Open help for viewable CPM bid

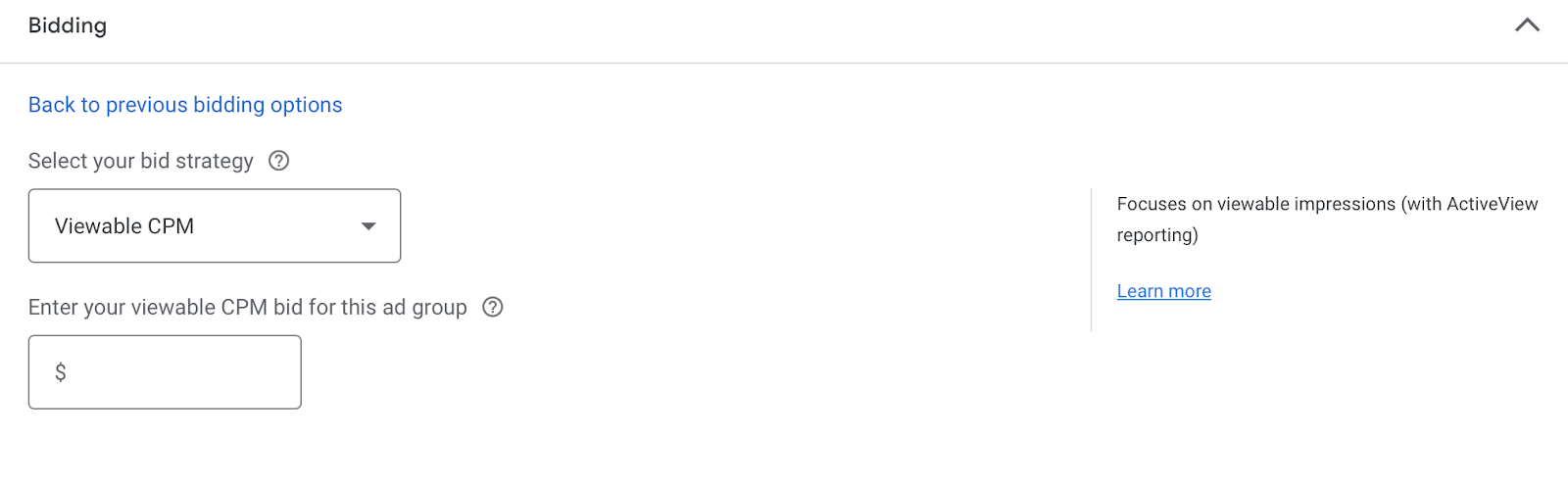[493, 307]
